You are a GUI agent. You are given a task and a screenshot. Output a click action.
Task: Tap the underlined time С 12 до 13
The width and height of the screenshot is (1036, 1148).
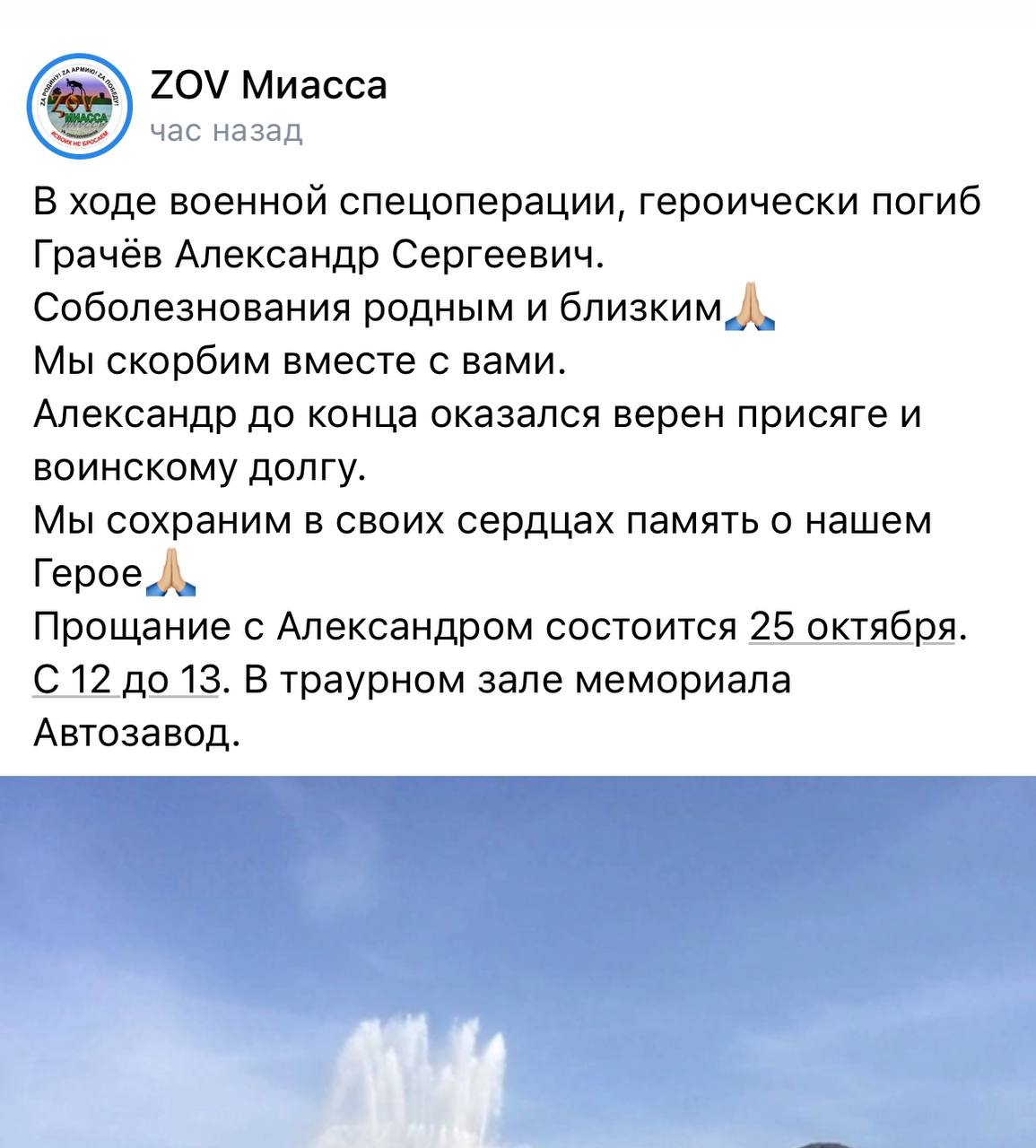(126, 680)
